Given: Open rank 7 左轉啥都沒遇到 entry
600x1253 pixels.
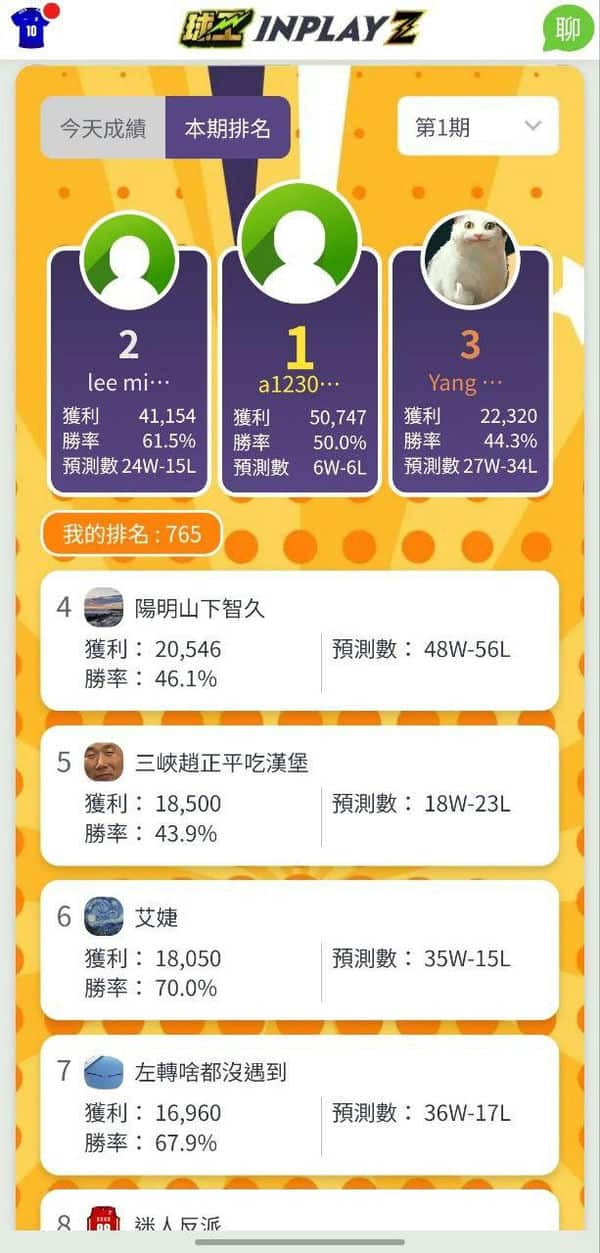Looking at the screenshot, I should pos(300,1105).
